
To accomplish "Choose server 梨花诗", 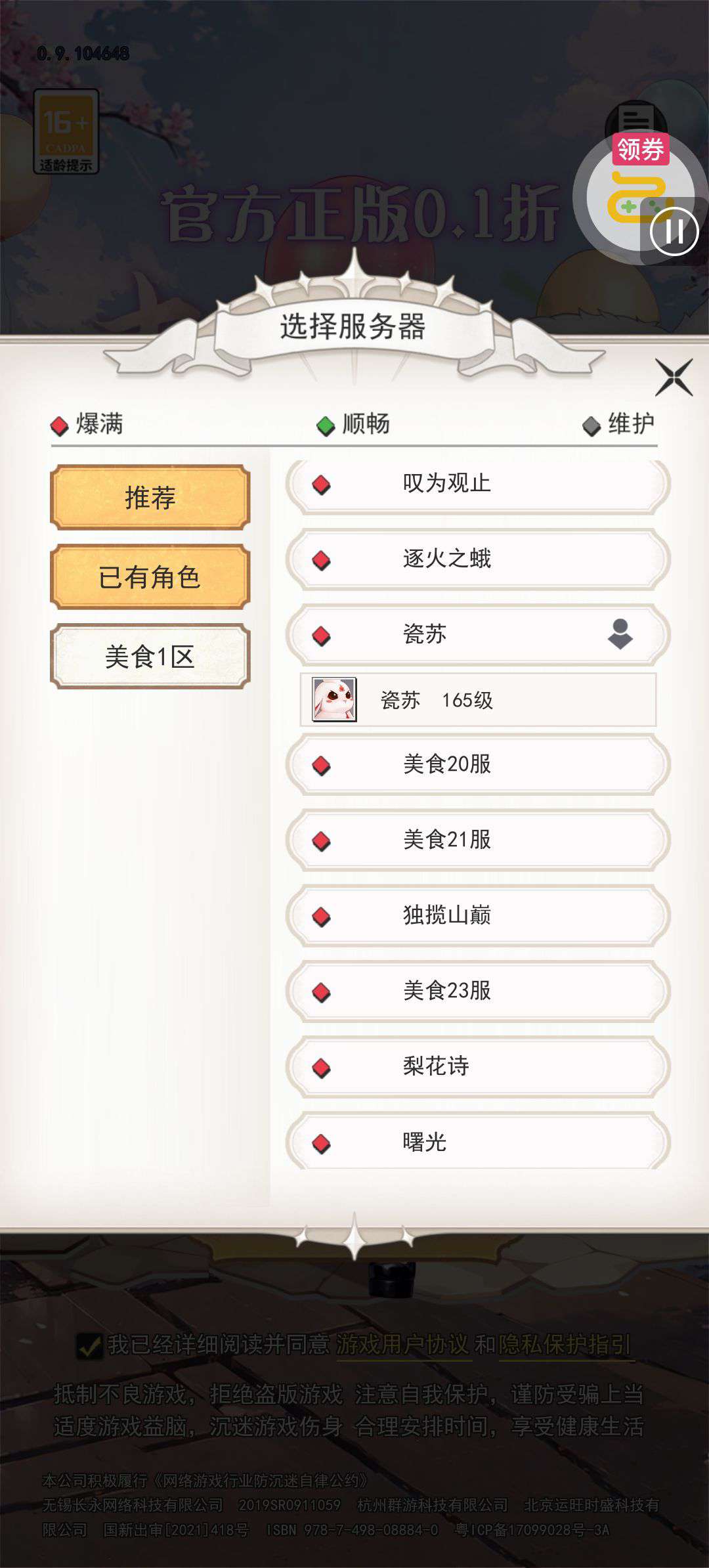I will pyautogui.click(x=478, y=1066).
